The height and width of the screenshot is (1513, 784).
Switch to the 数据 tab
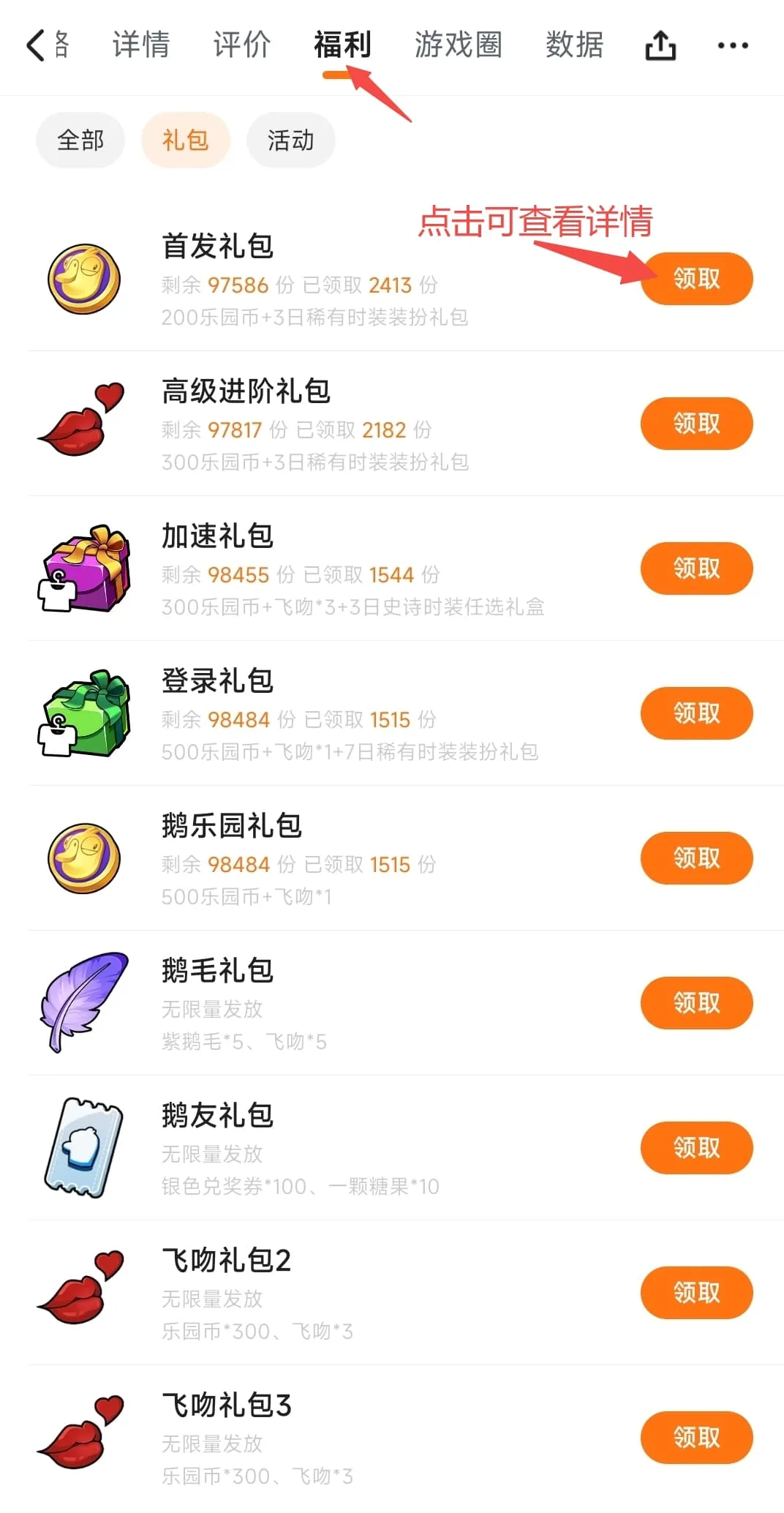tap(574, 45)
